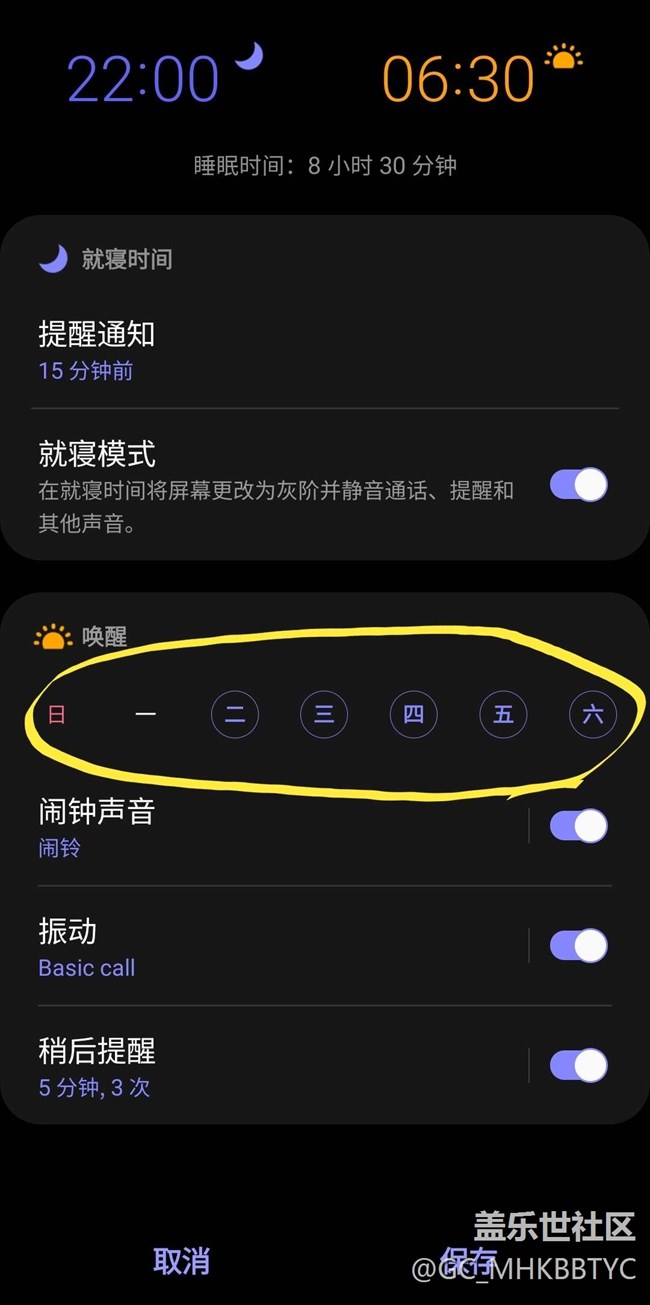Edit the 06:30 wake-up time
The image size is (650, 1305).
coord(459,78)
